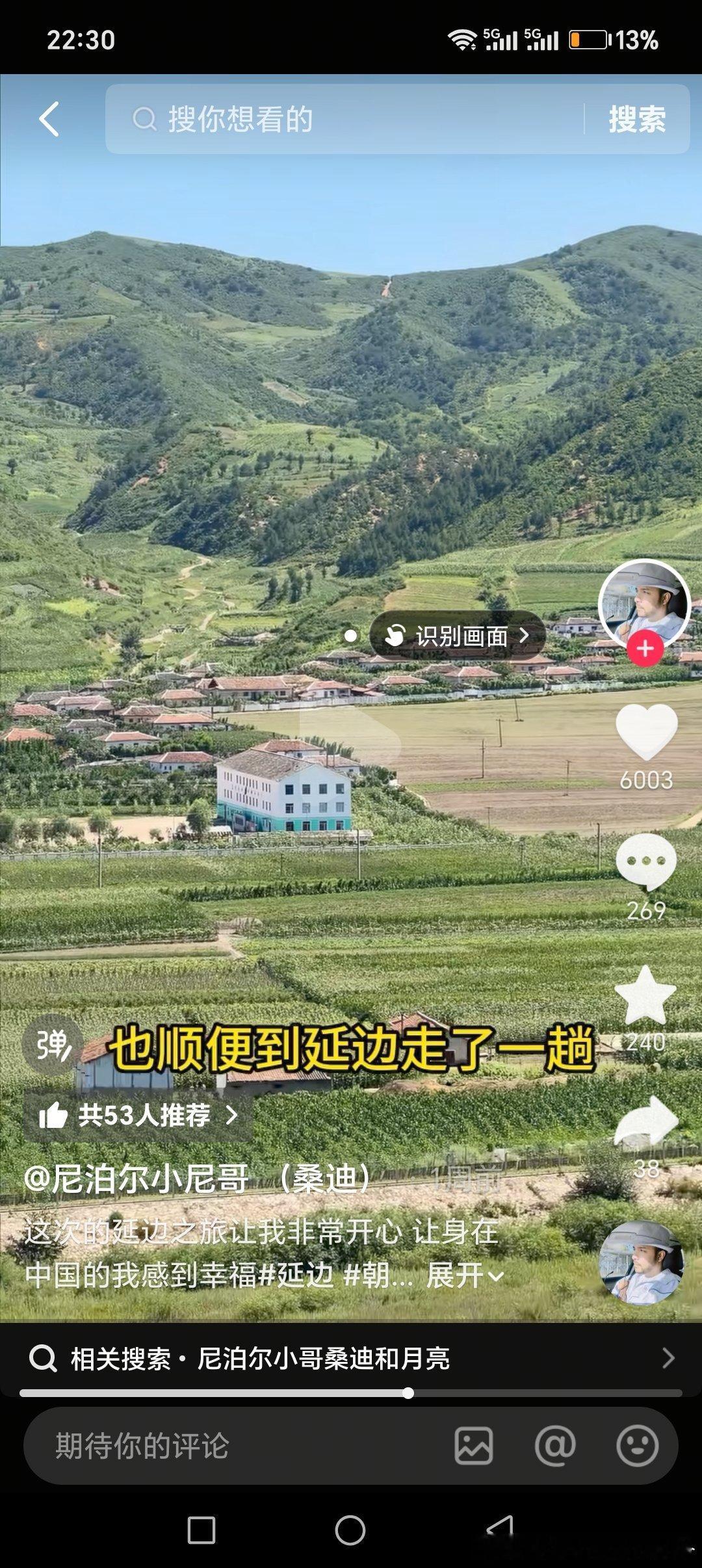702x1568 pixels.
Task: Open the 识别画面 recognition chip
Action: [458, 636]
